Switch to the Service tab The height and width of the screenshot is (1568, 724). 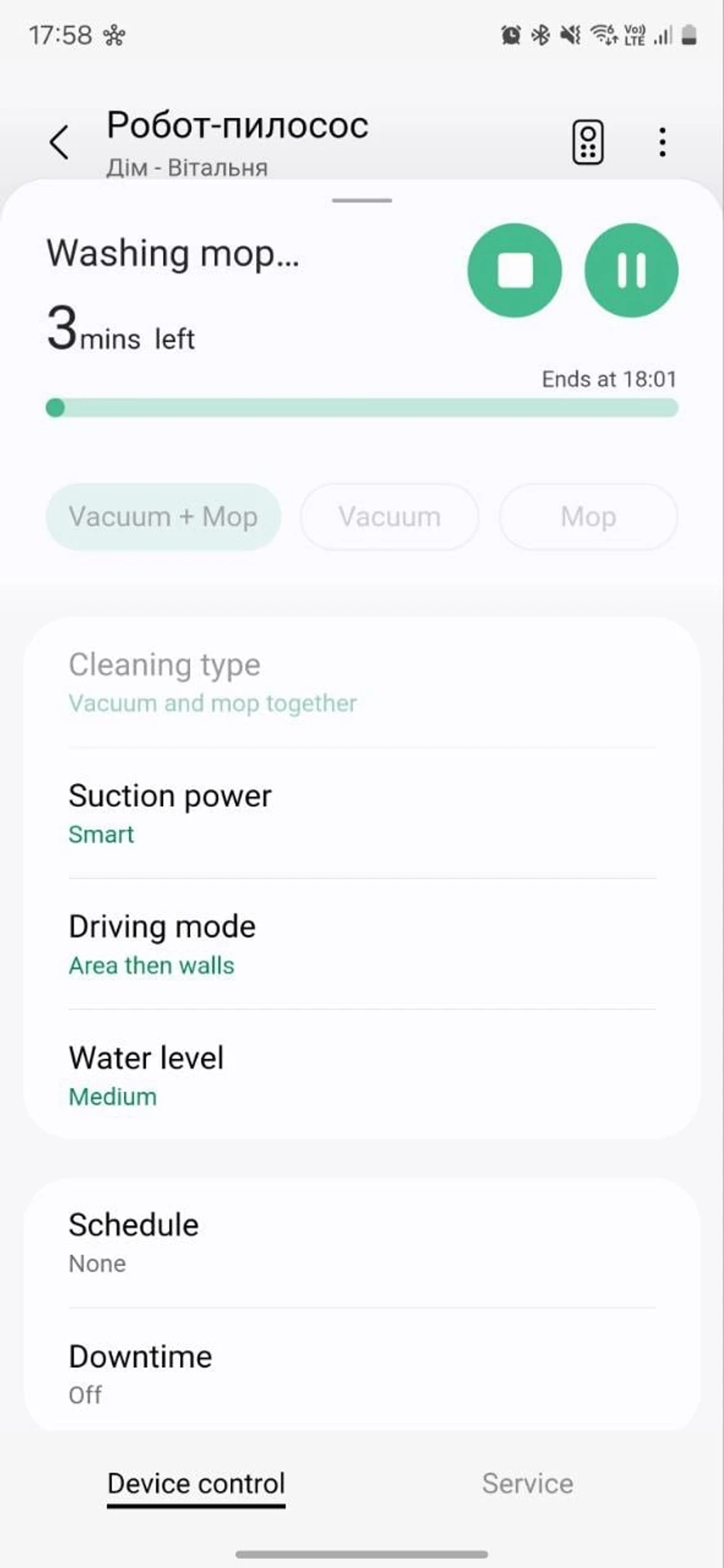[527, 1483]
